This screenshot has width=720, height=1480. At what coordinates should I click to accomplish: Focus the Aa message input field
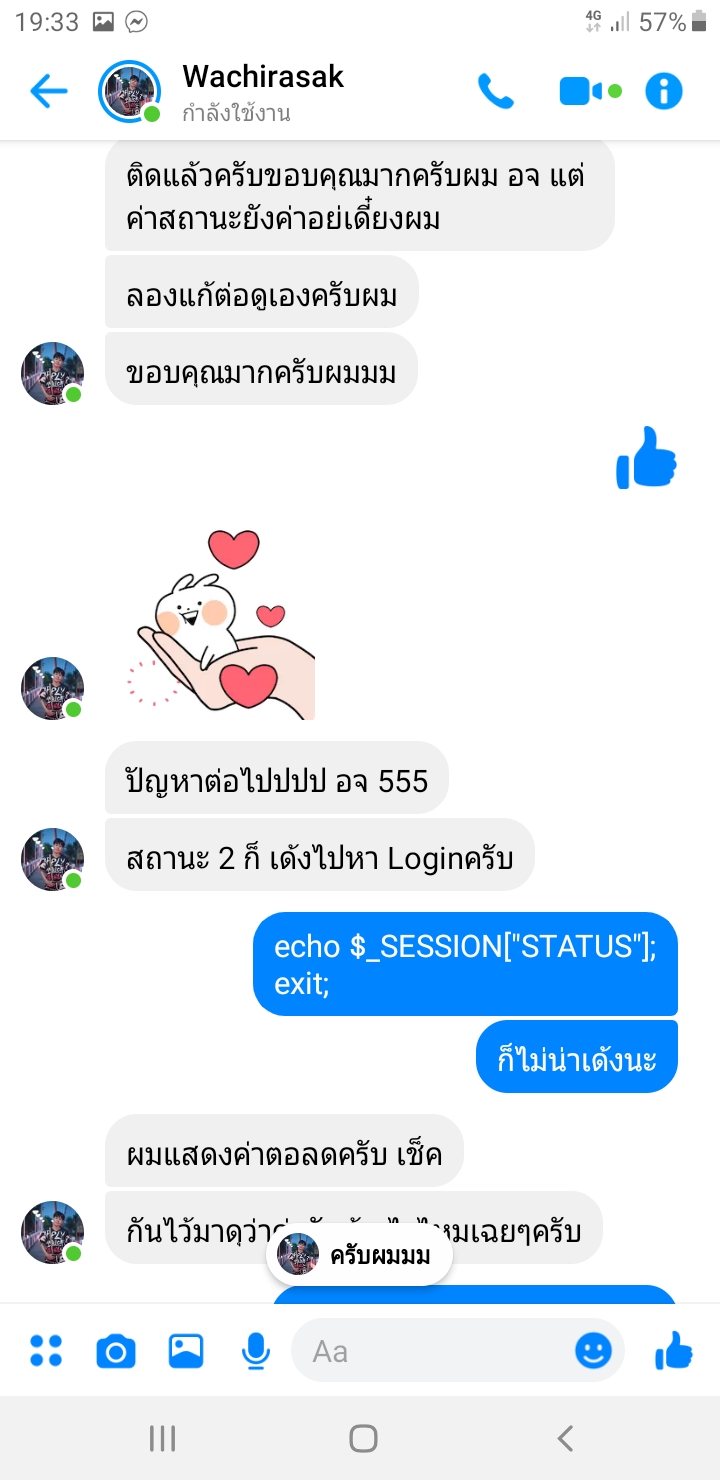pyautogui.click(x=430, y=1352)
